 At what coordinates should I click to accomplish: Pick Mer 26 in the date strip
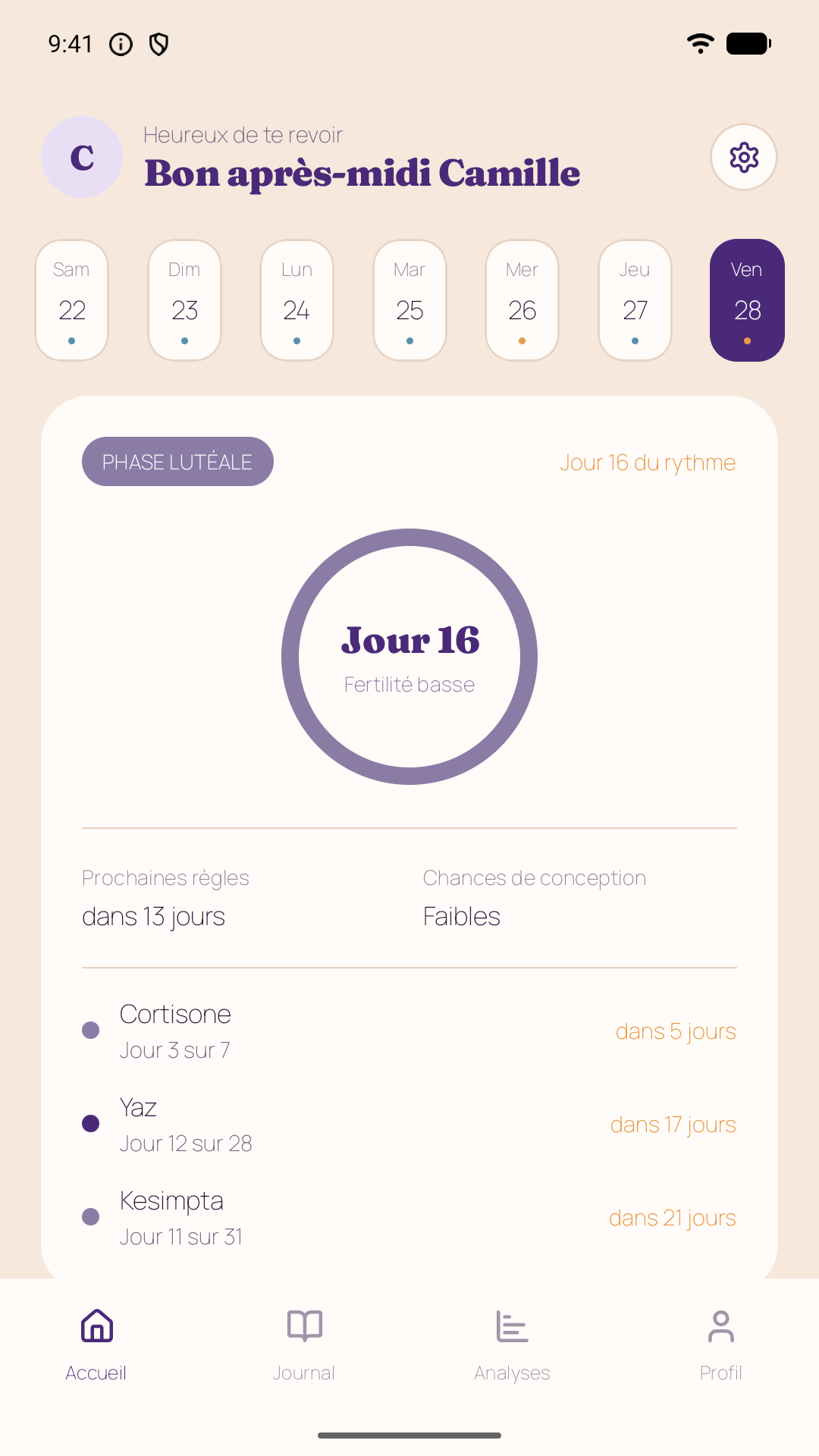(522, 300)
